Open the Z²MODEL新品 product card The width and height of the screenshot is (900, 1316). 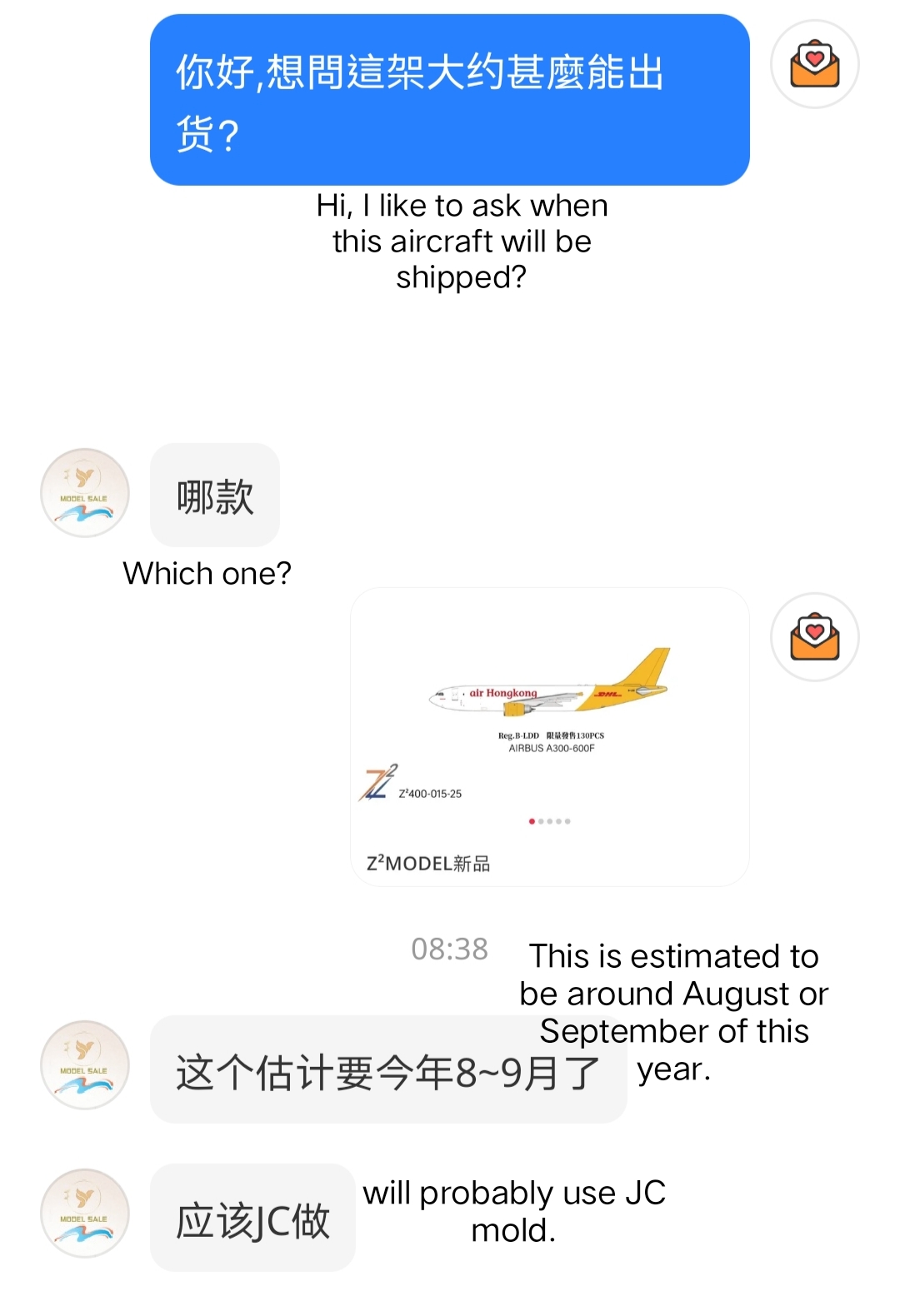549,736
